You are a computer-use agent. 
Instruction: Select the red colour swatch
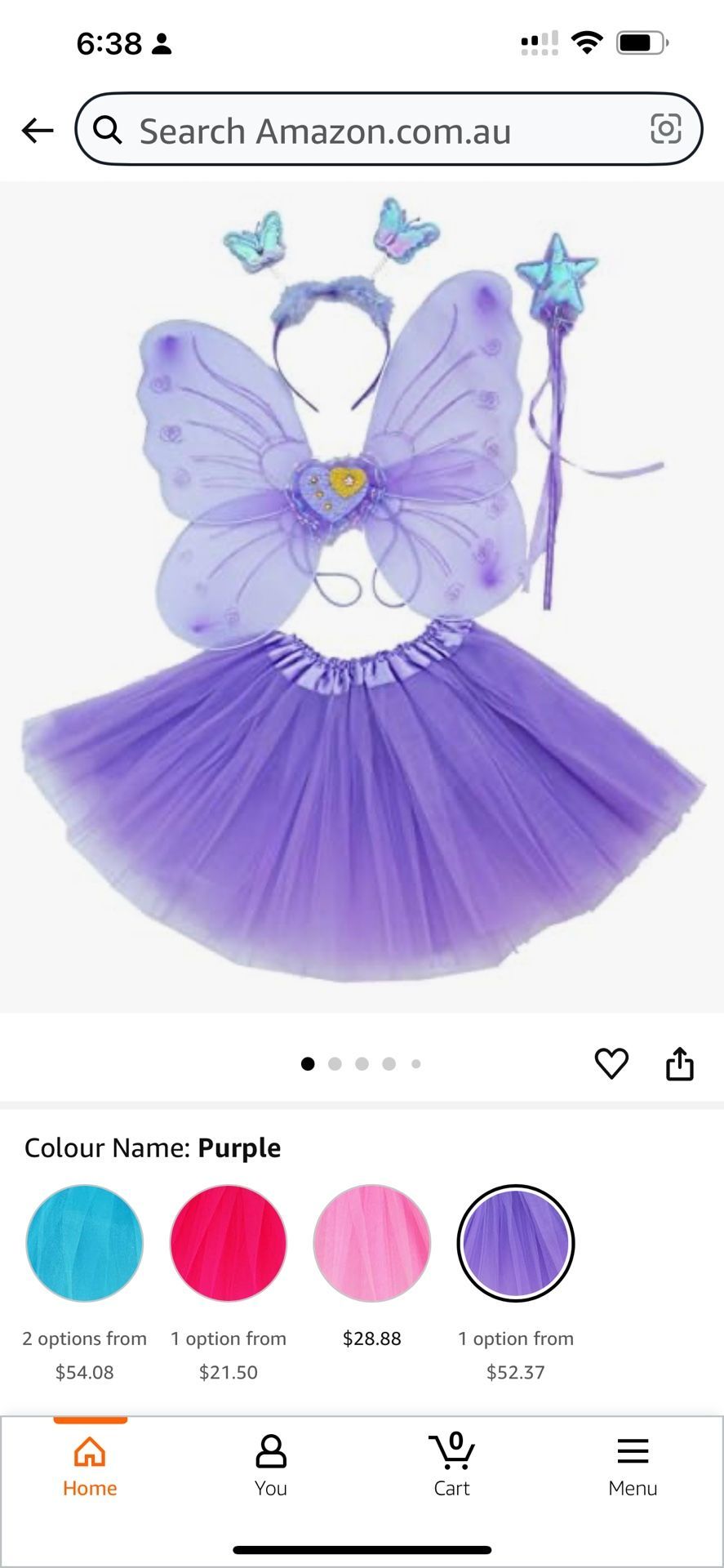coord(229,1243)
